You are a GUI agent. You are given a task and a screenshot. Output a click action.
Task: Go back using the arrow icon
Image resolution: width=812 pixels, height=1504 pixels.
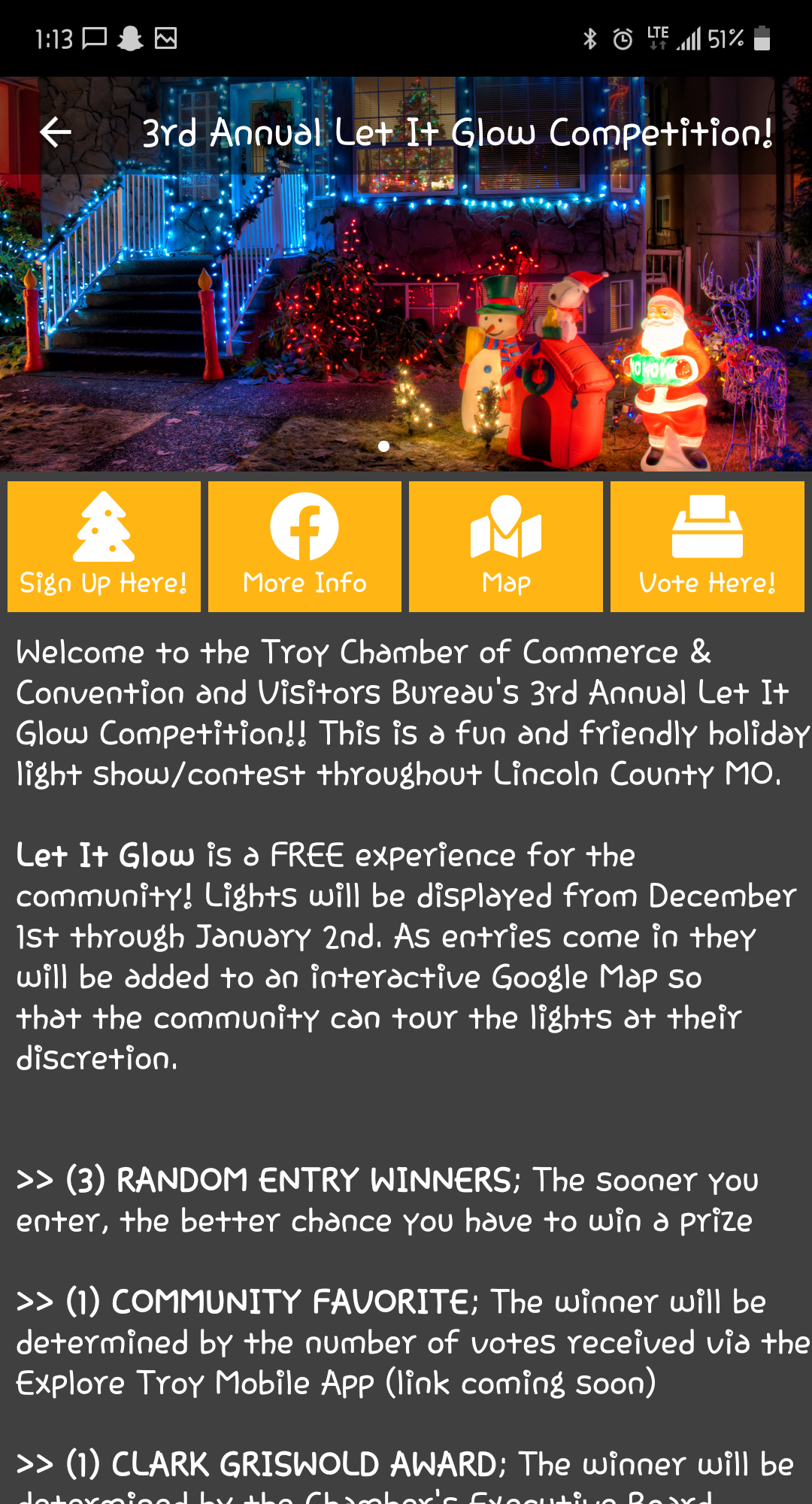click(56, 133)
